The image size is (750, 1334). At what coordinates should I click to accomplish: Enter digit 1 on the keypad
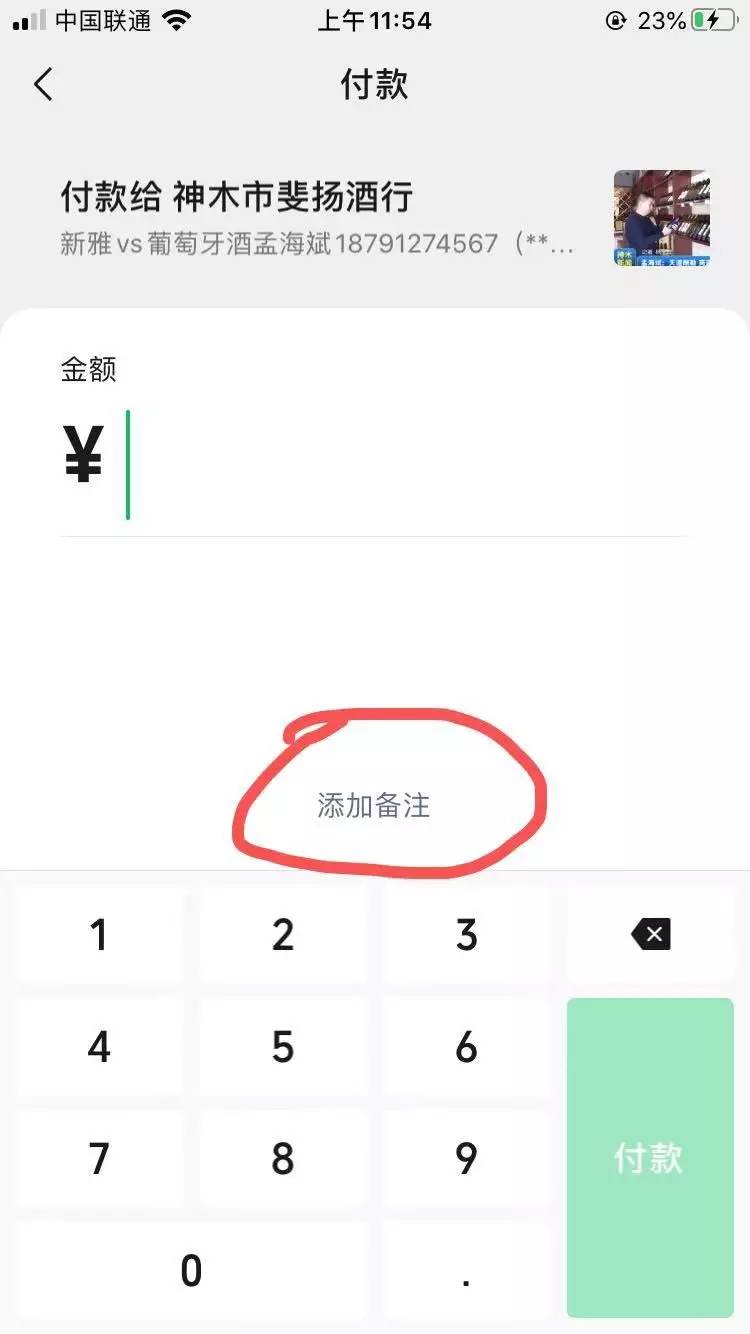point(99,936)
